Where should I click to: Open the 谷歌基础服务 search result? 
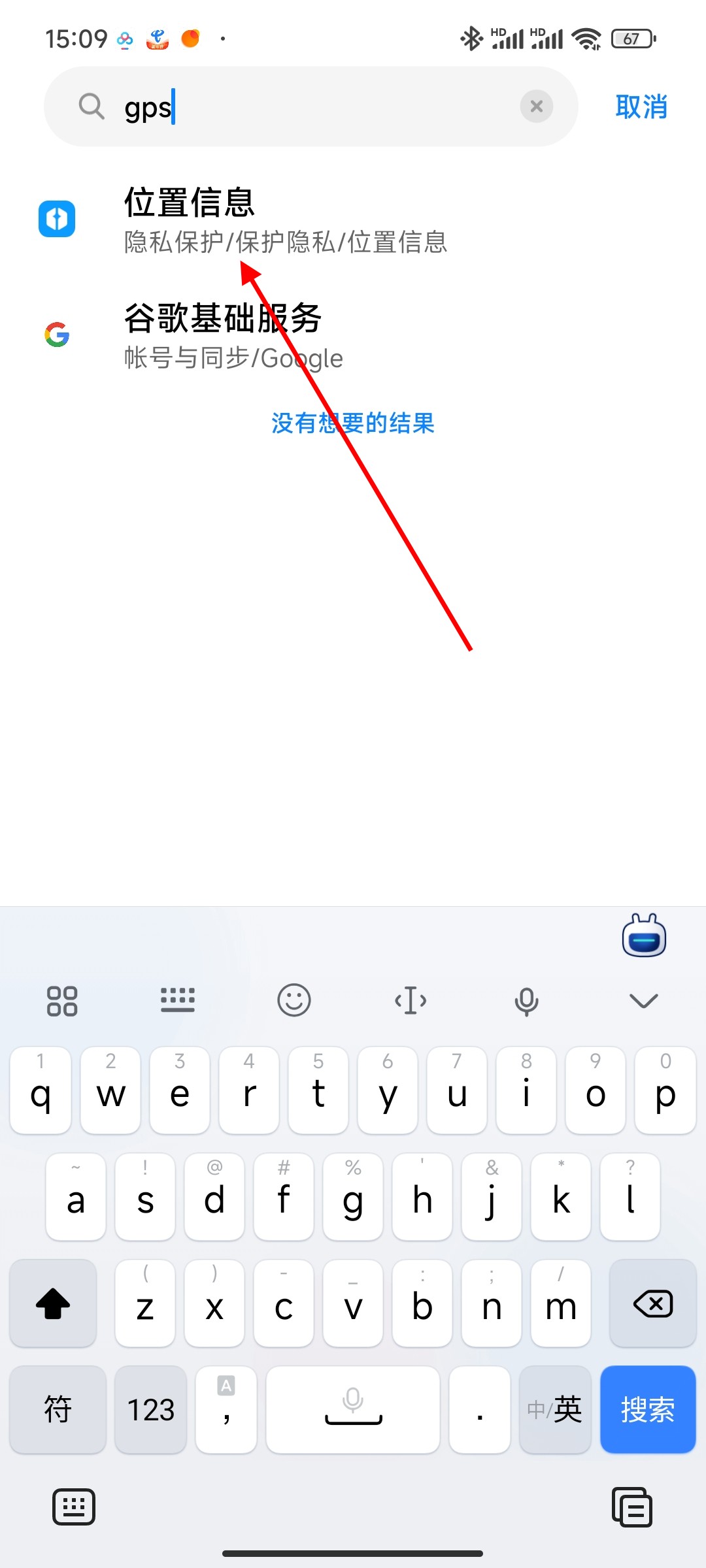pos(233,336)
